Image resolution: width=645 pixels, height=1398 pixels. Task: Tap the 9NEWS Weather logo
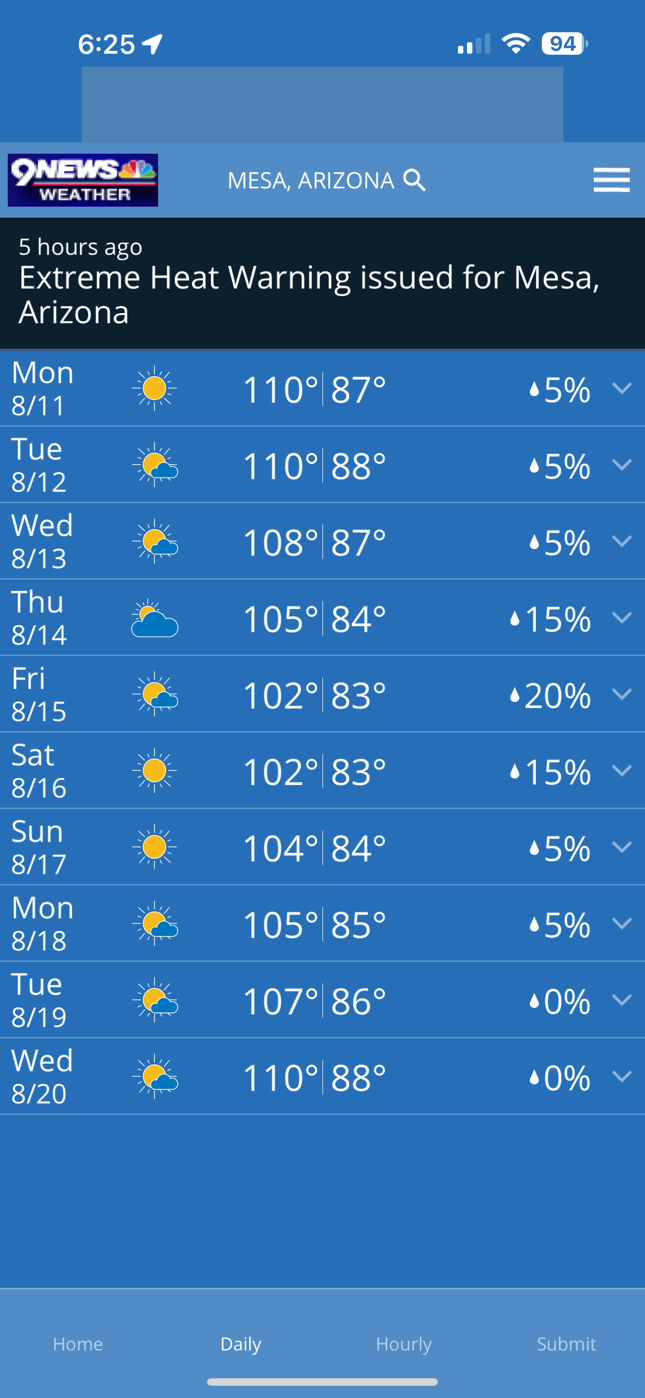tap(83, 180)
